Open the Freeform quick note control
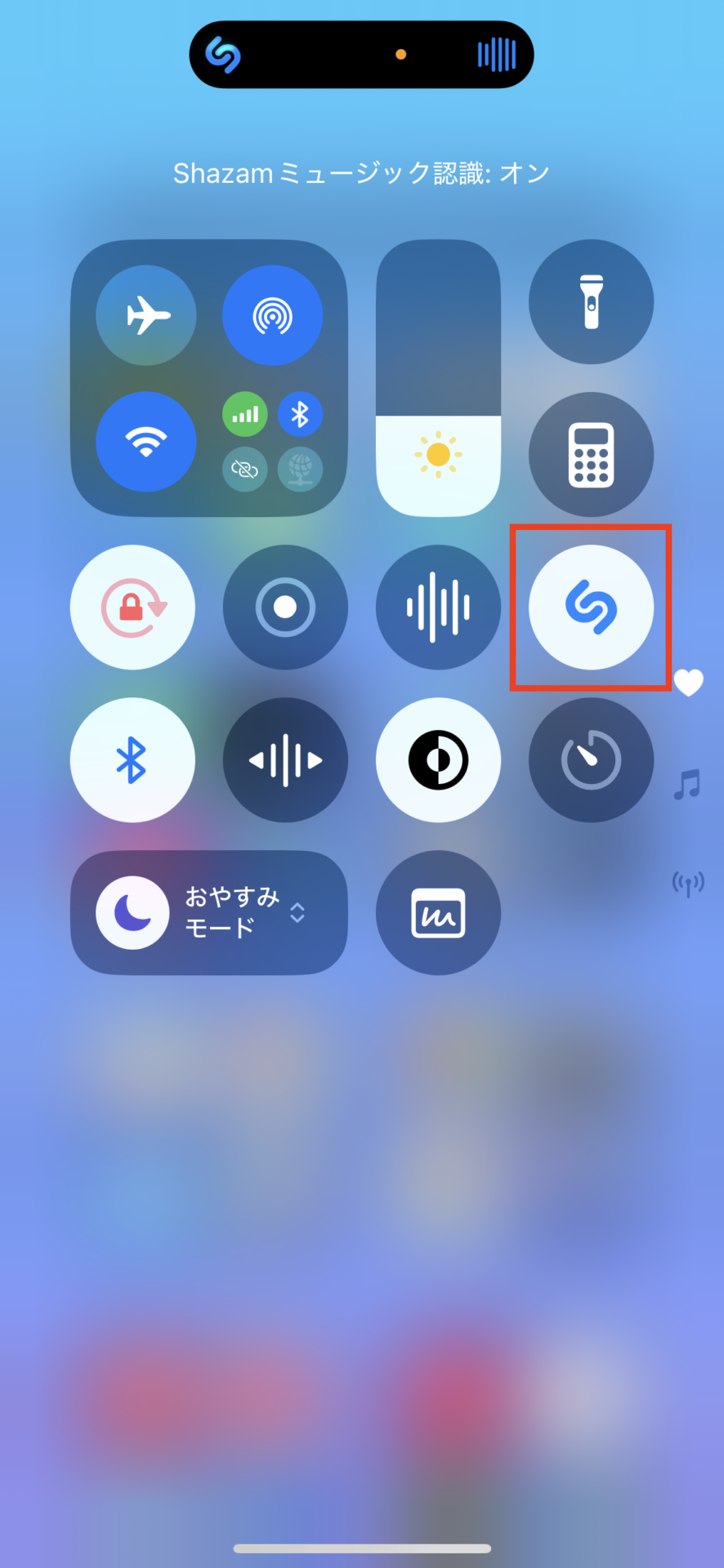This screenshot has width=724, height=1568. (x=438, y=913)
